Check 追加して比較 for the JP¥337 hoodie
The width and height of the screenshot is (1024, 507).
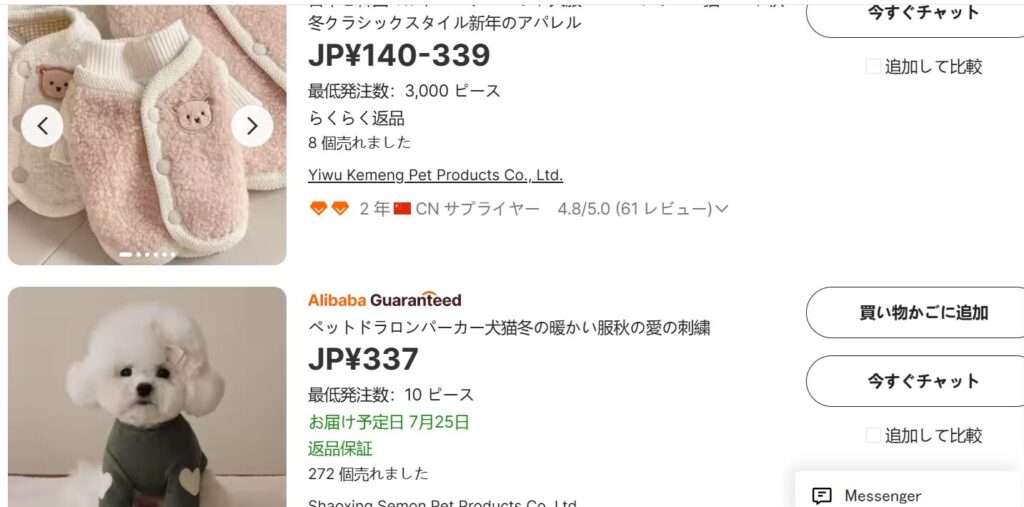(x=874, y=436)
